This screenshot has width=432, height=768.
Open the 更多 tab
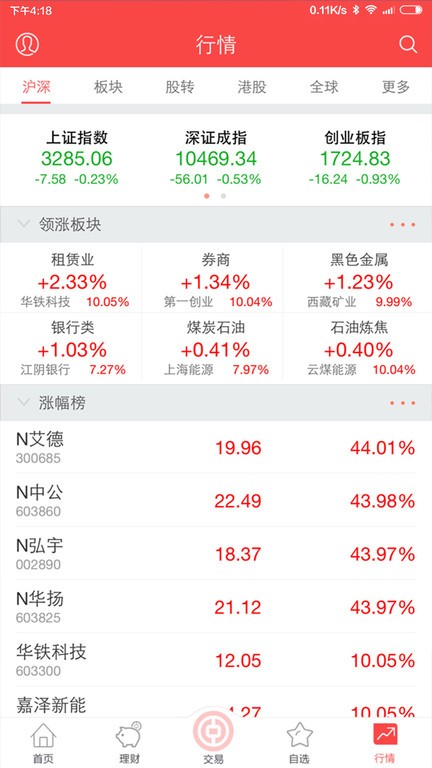tap(396, 87)
